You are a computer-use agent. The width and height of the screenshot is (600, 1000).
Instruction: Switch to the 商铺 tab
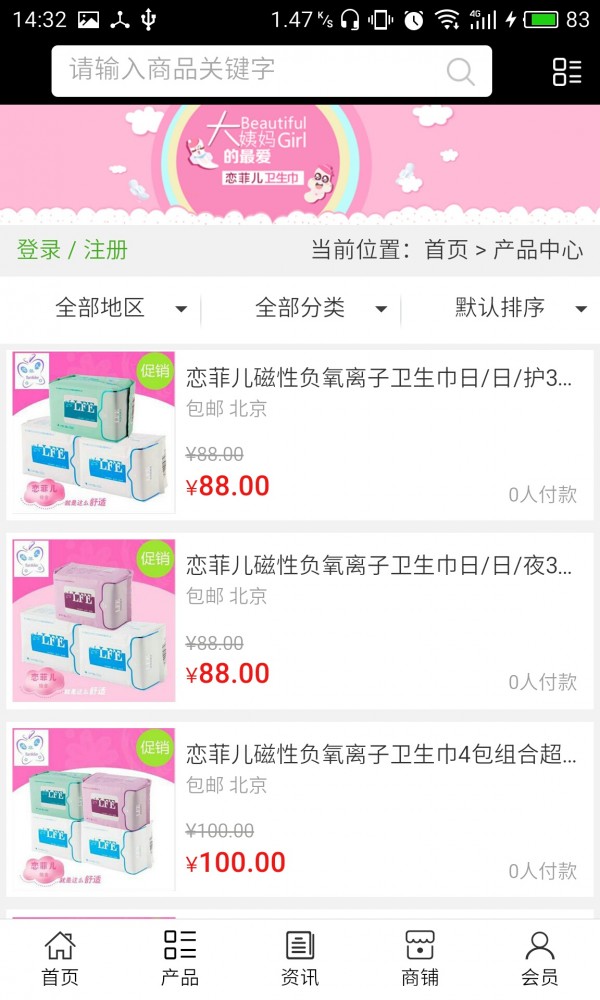(x=420, y=958)
